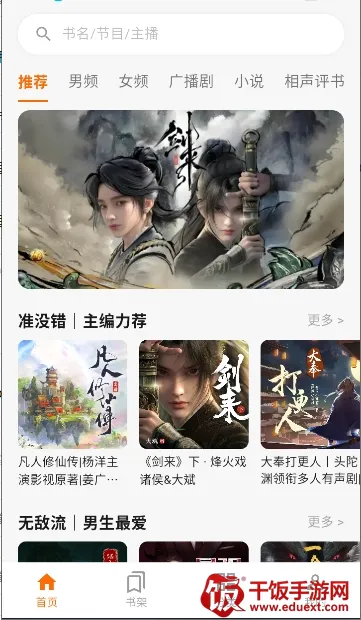Switch to the 男频 tab

(83, 81)
